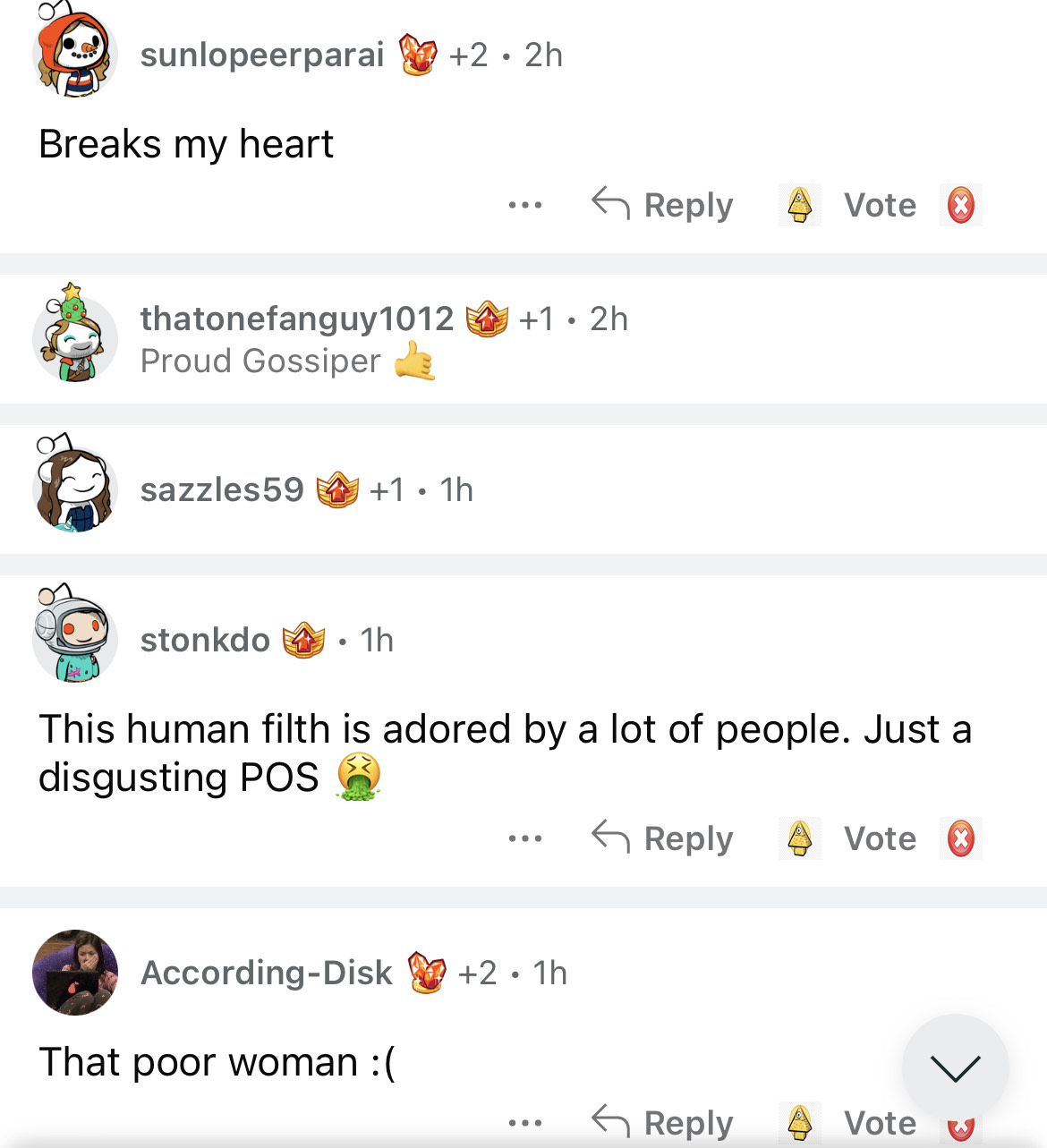Reply to sunlopeerparai's comment
This screenshot has width=1047, height=1148.
tap(663, 205)
